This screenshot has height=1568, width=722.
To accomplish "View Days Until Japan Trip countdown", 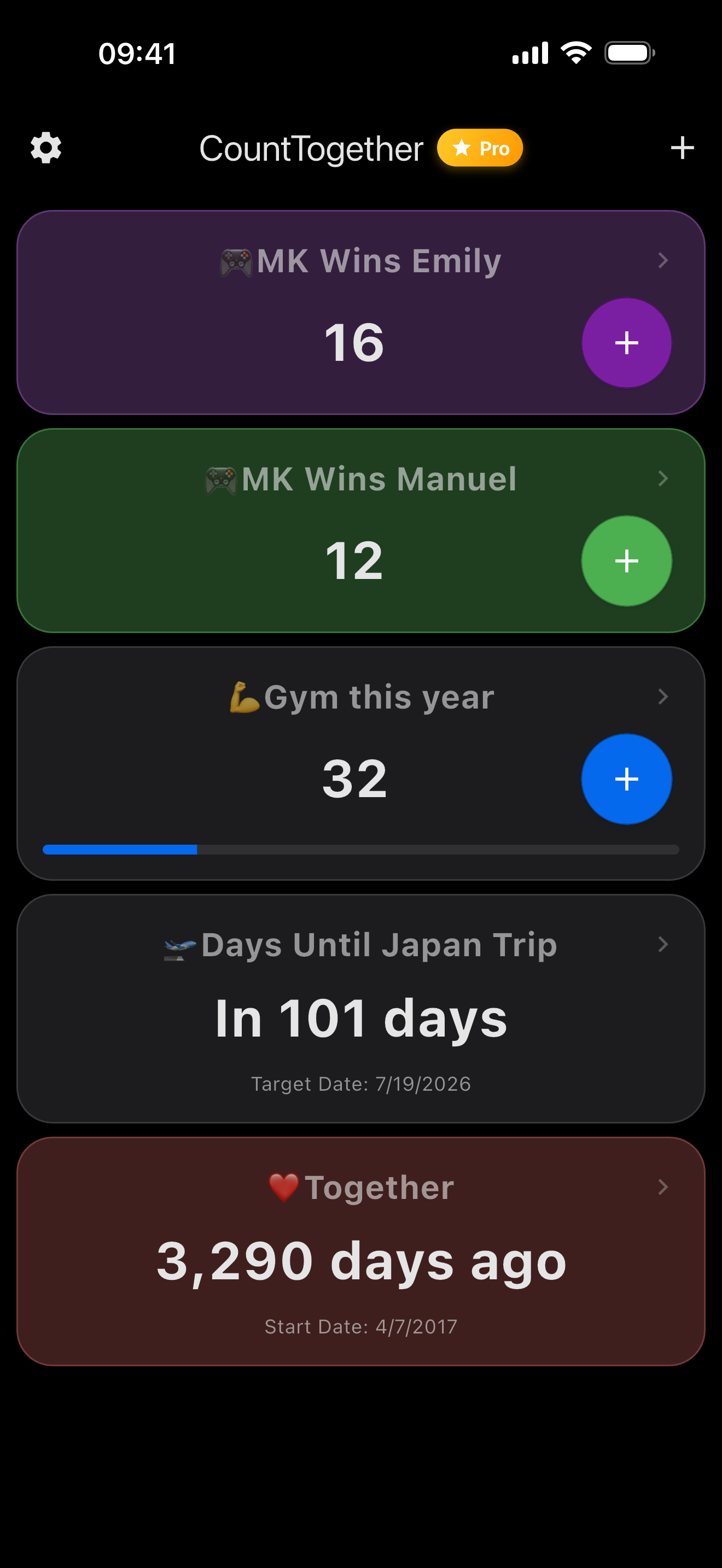I will tap(360, 1008).
